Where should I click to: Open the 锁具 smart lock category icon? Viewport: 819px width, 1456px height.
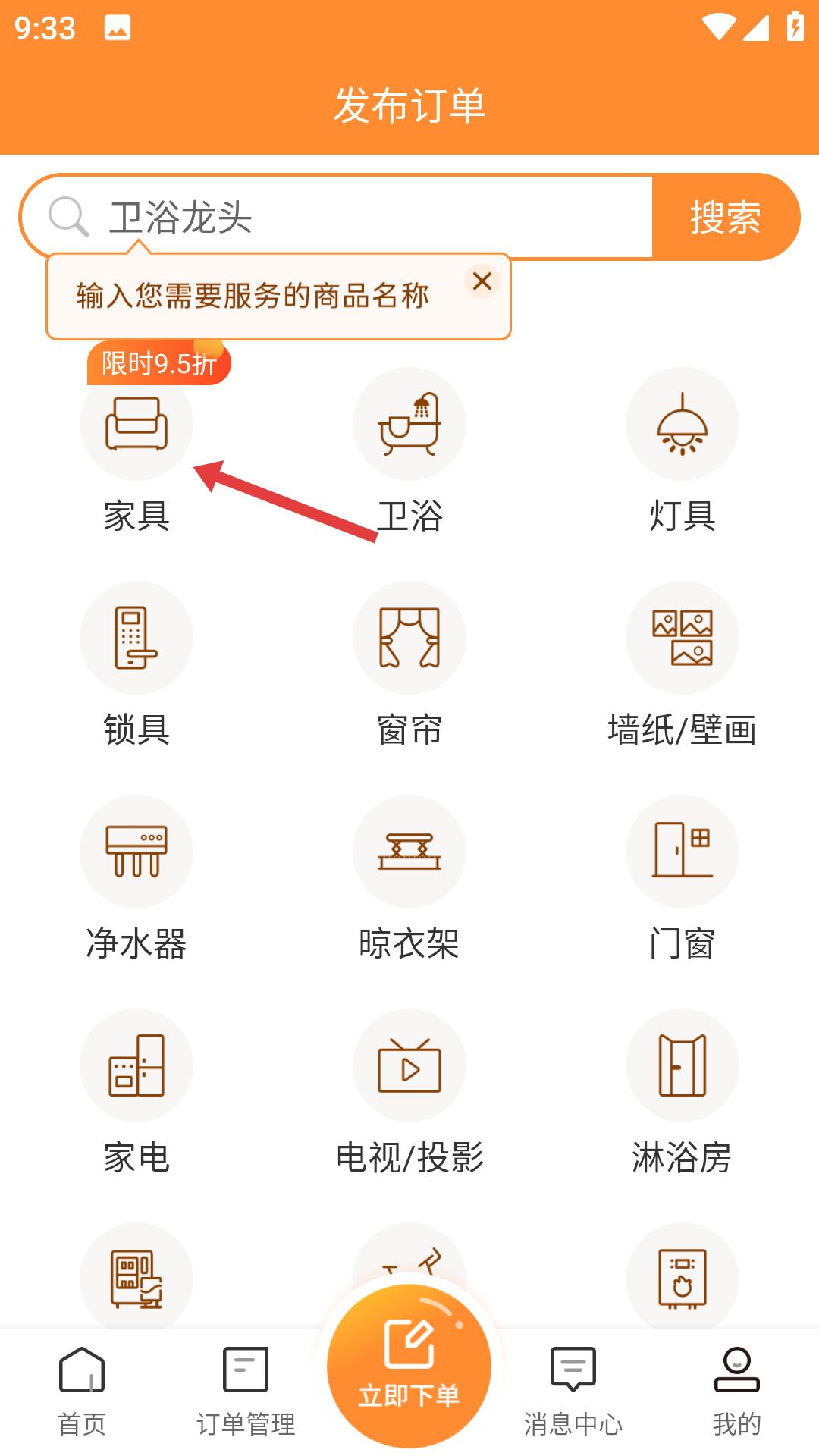(x=136, y=637)
